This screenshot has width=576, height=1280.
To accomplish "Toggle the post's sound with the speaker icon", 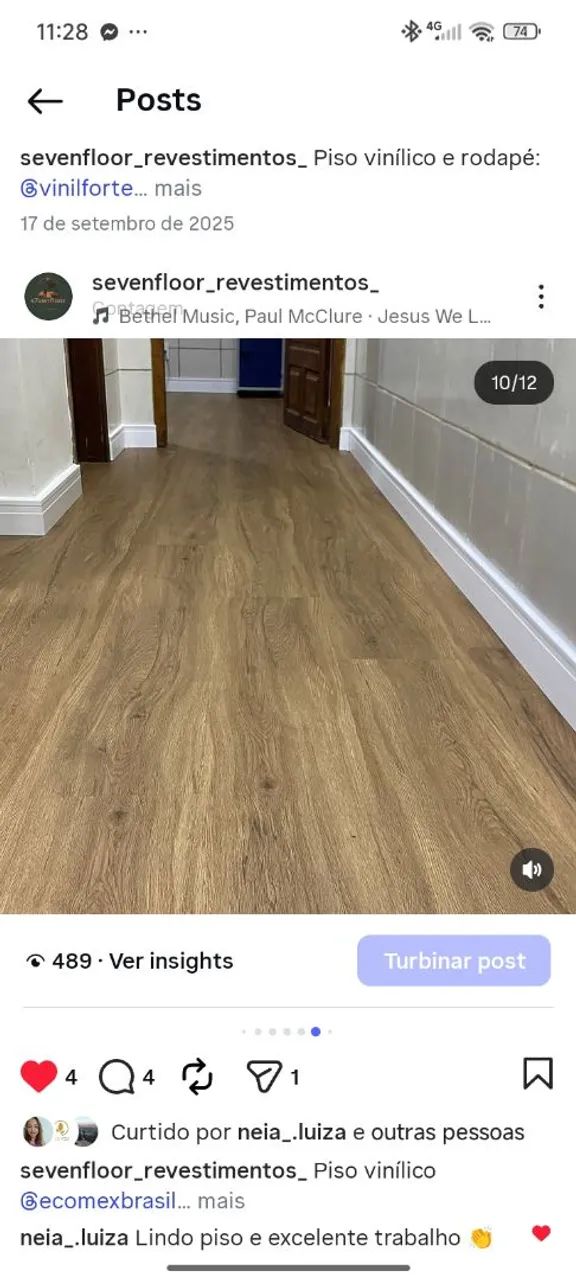I will coord(532,870).
